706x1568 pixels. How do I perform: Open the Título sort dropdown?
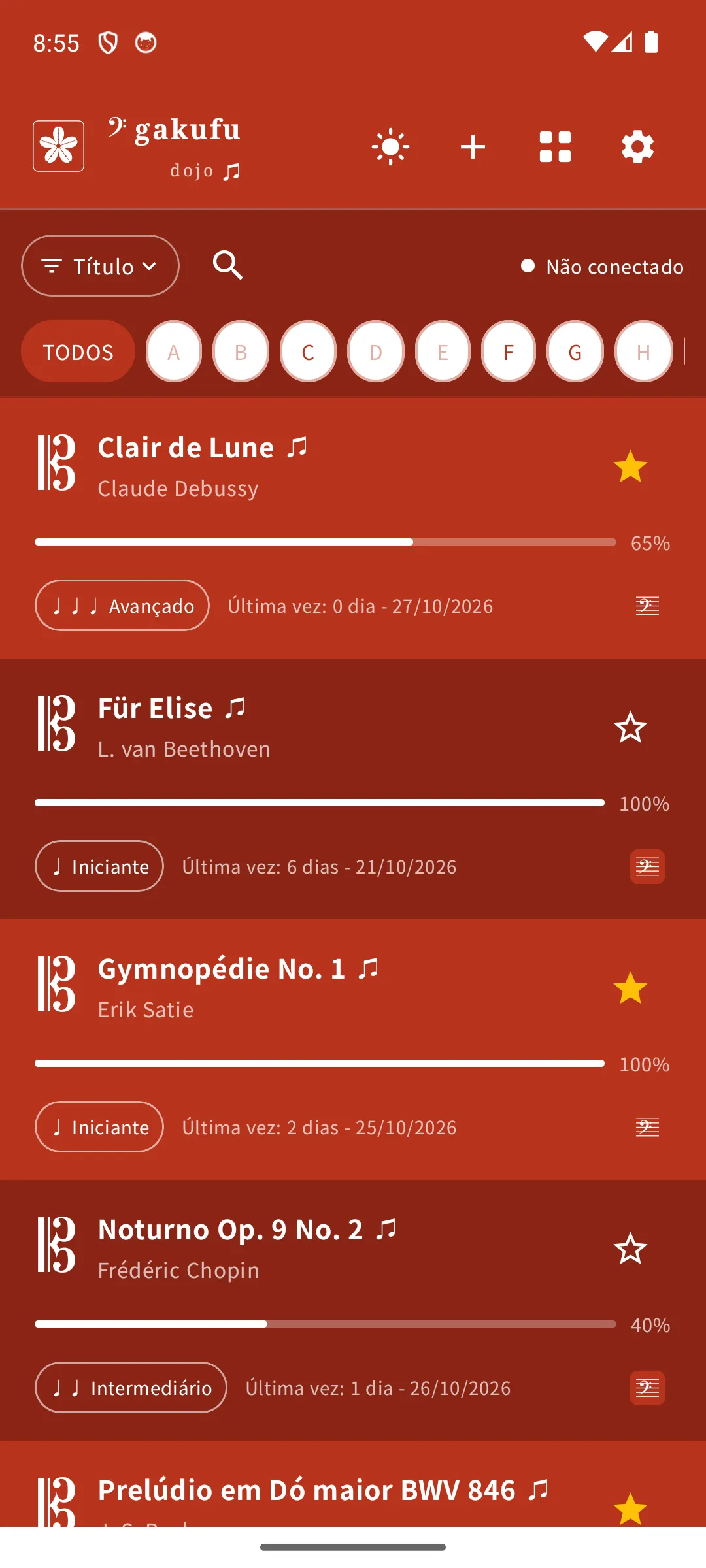(100, 266)
